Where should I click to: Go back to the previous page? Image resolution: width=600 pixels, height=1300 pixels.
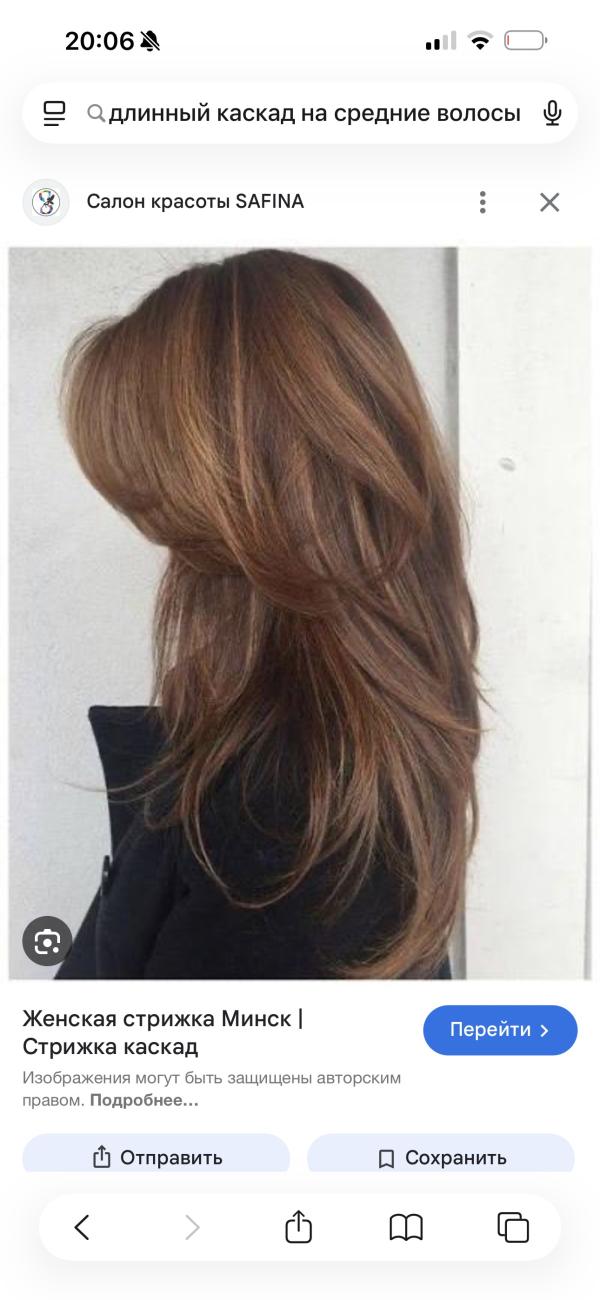point(82,1227)
